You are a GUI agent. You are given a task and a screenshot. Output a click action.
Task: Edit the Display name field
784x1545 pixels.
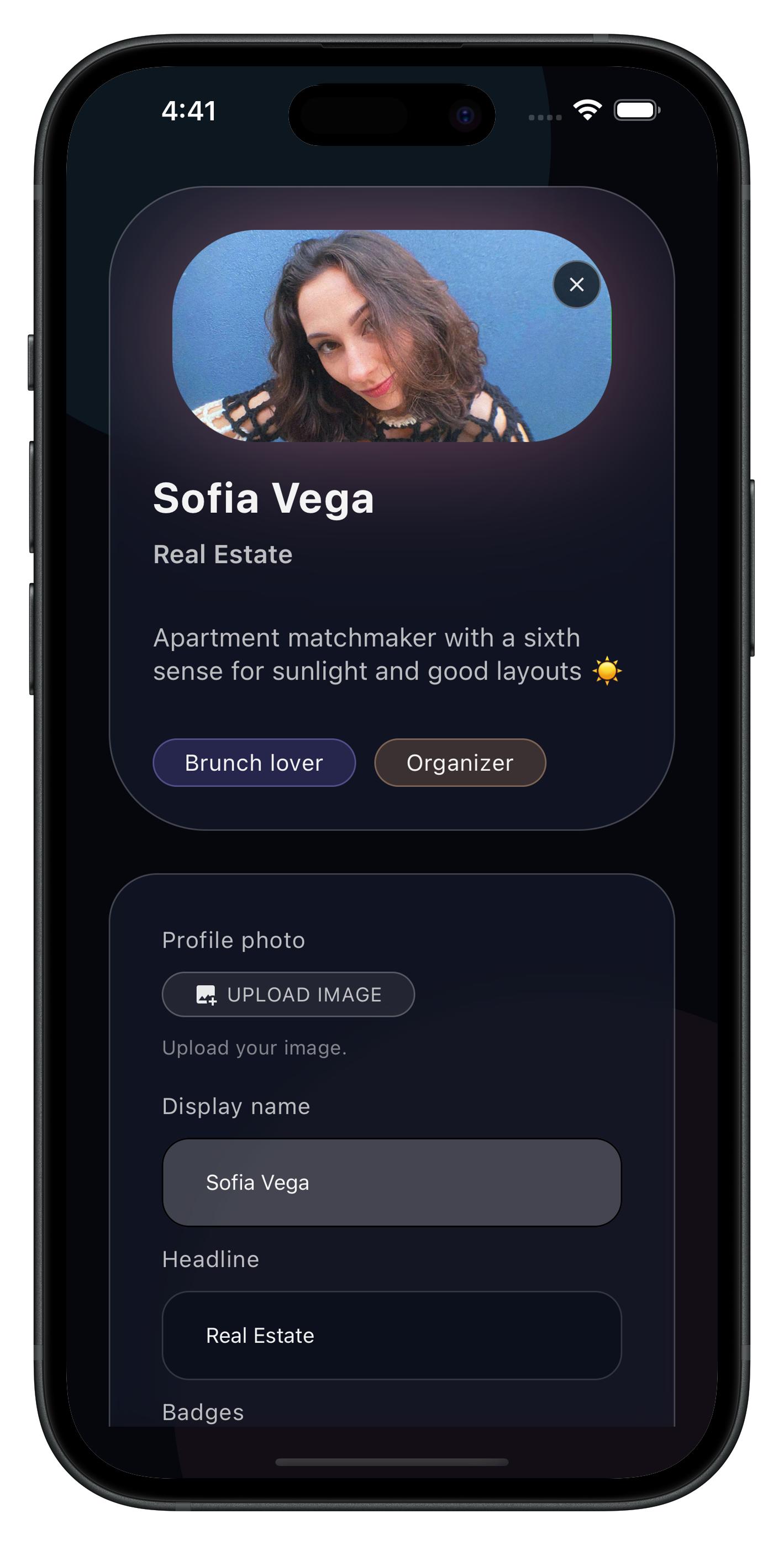point(392,1182)
